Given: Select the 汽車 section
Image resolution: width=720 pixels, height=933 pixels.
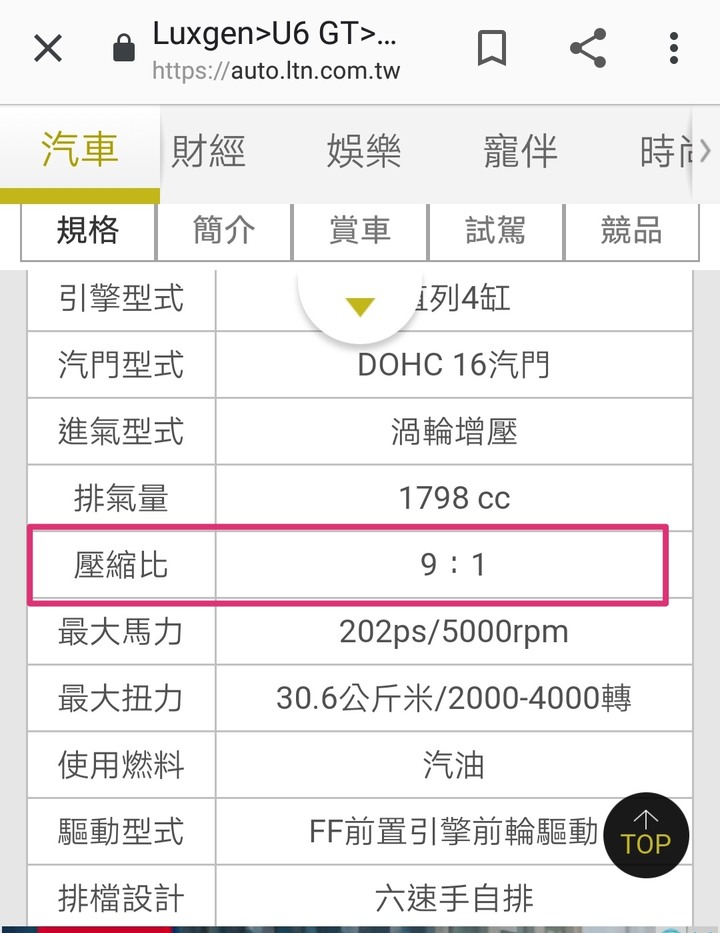Looking at the screenshot, I should pos(80,152).
